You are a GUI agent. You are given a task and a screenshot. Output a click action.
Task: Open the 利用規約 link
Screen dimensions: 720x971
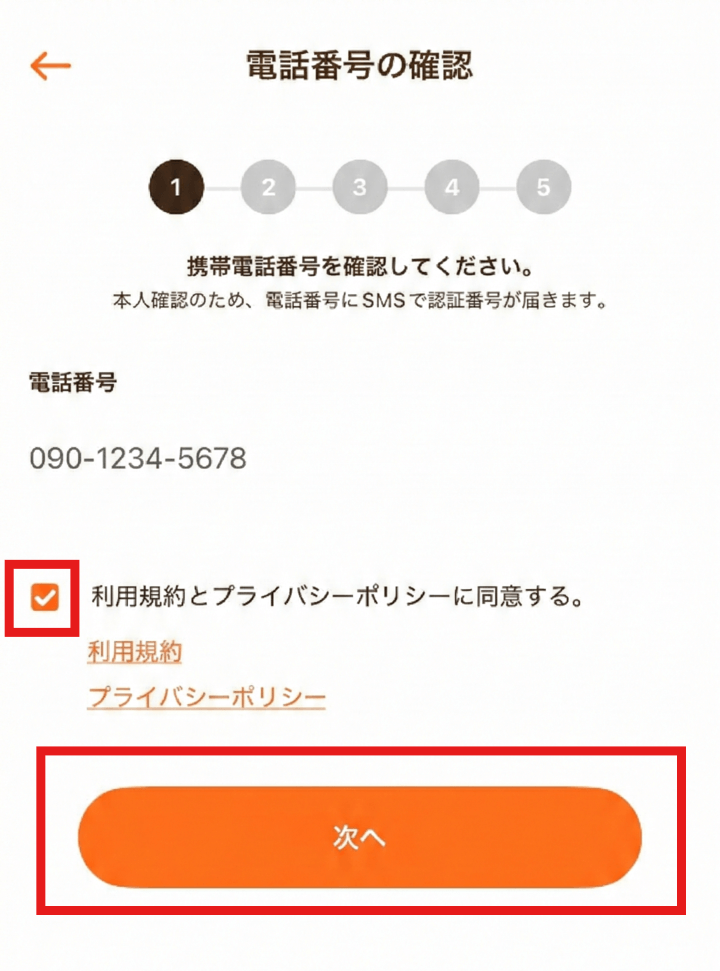pyautogui.click(x=134, y=652)
